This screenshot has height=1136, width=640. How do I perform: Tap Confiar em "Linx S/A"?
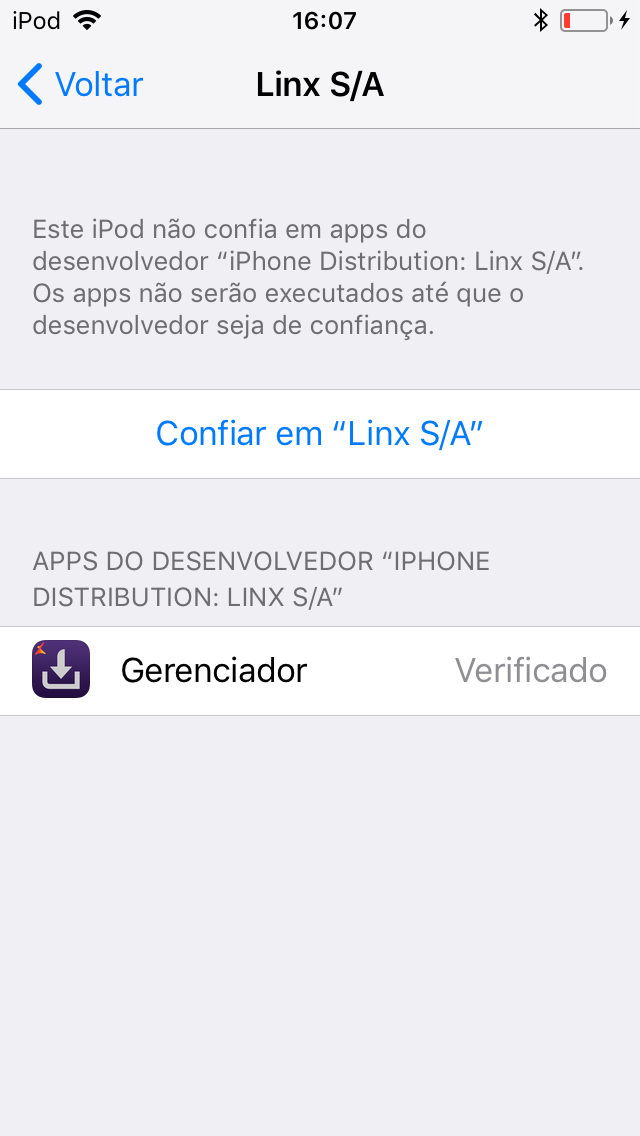click(x=320, y=433)
